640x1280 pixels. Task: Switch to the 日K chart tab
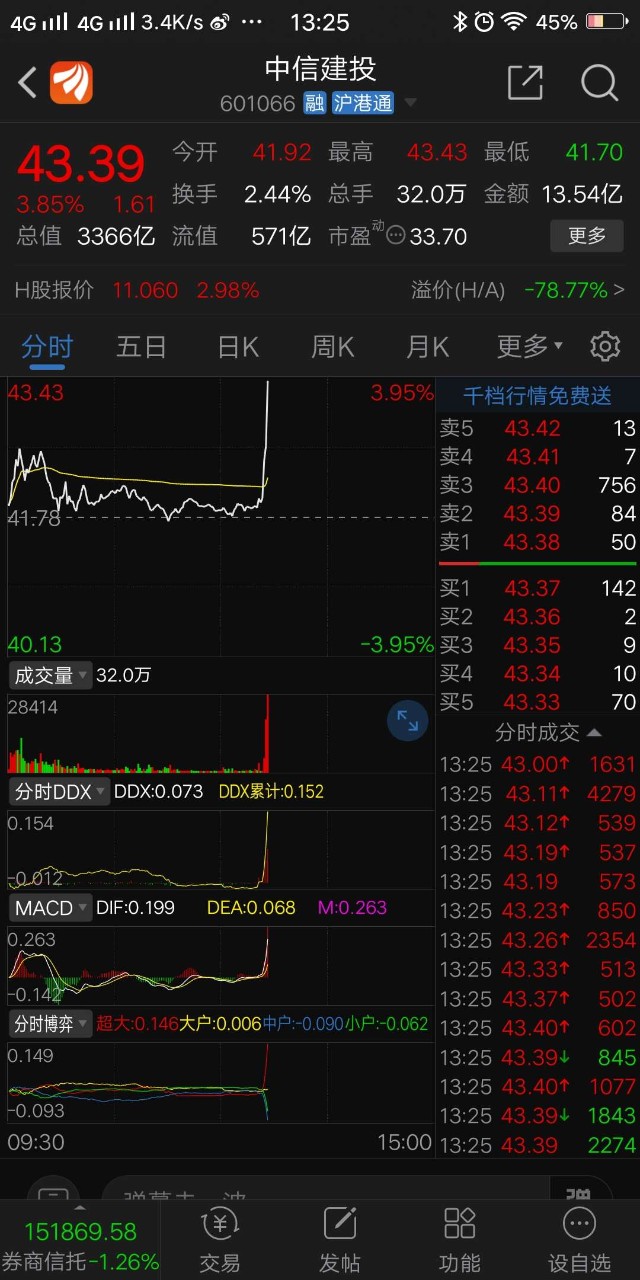pos(238,347)
